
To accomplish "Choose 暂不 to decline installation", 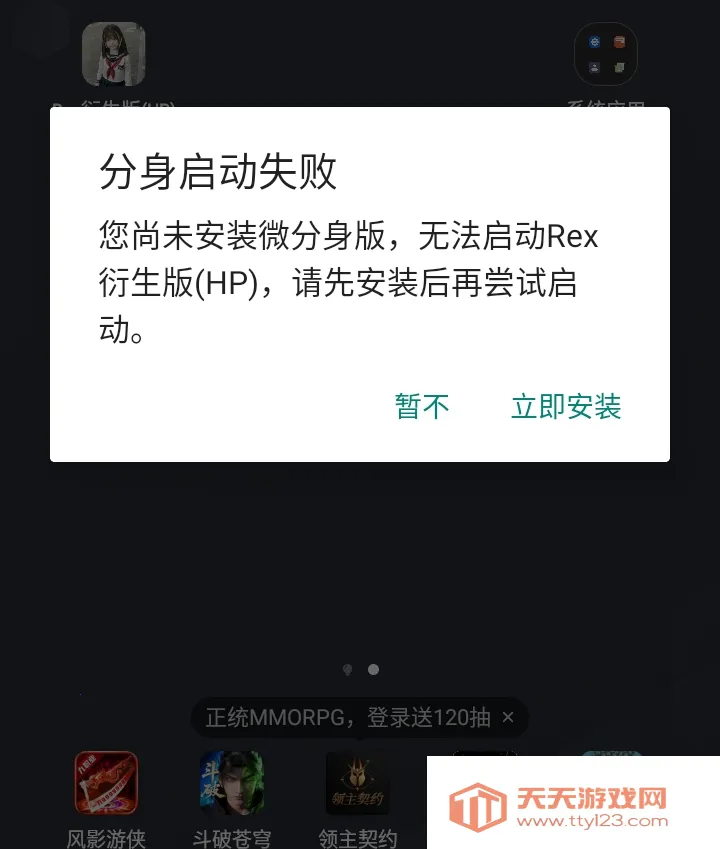I will (x=422, y=406).
